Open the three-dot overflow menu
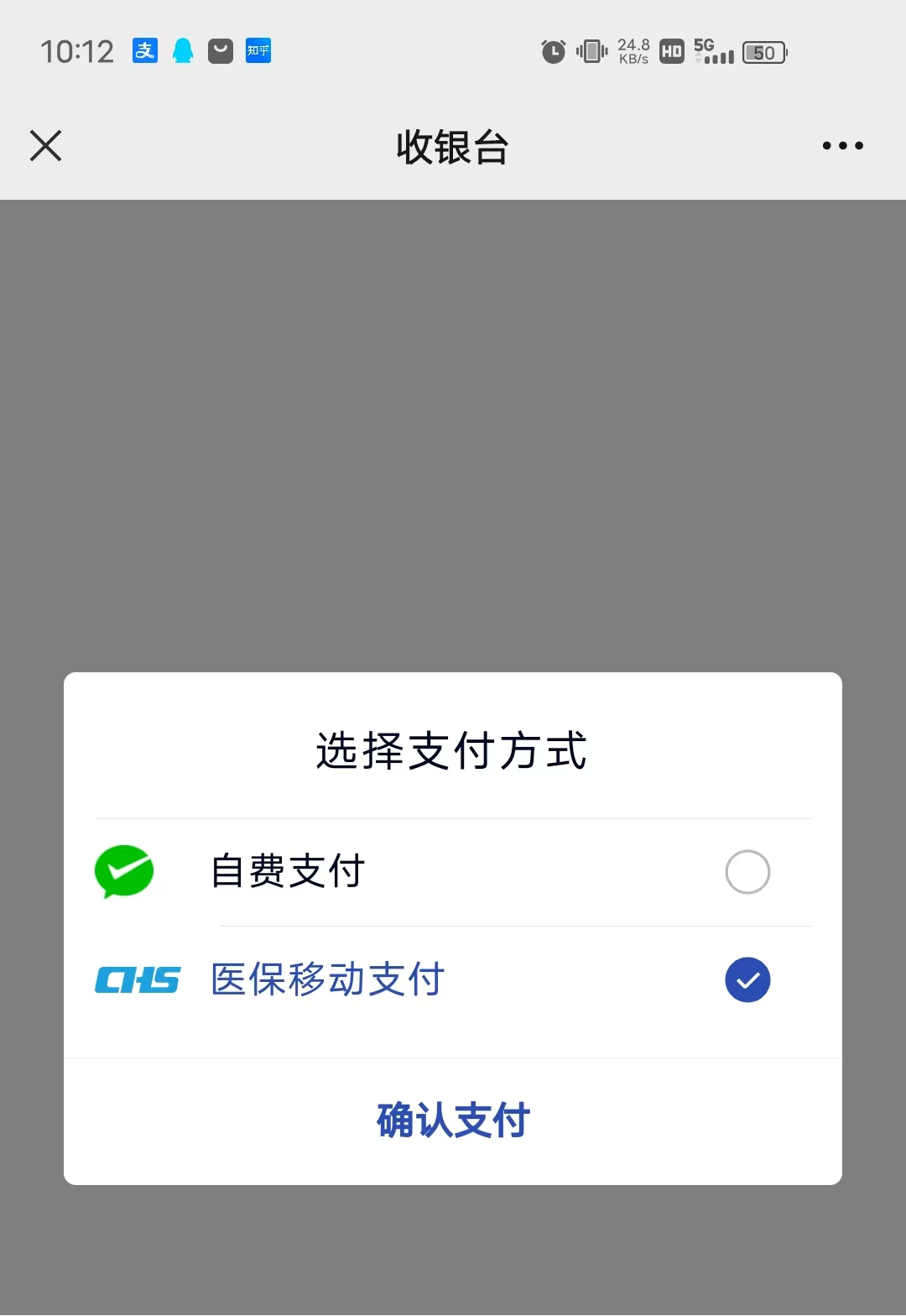 (842, 146)
